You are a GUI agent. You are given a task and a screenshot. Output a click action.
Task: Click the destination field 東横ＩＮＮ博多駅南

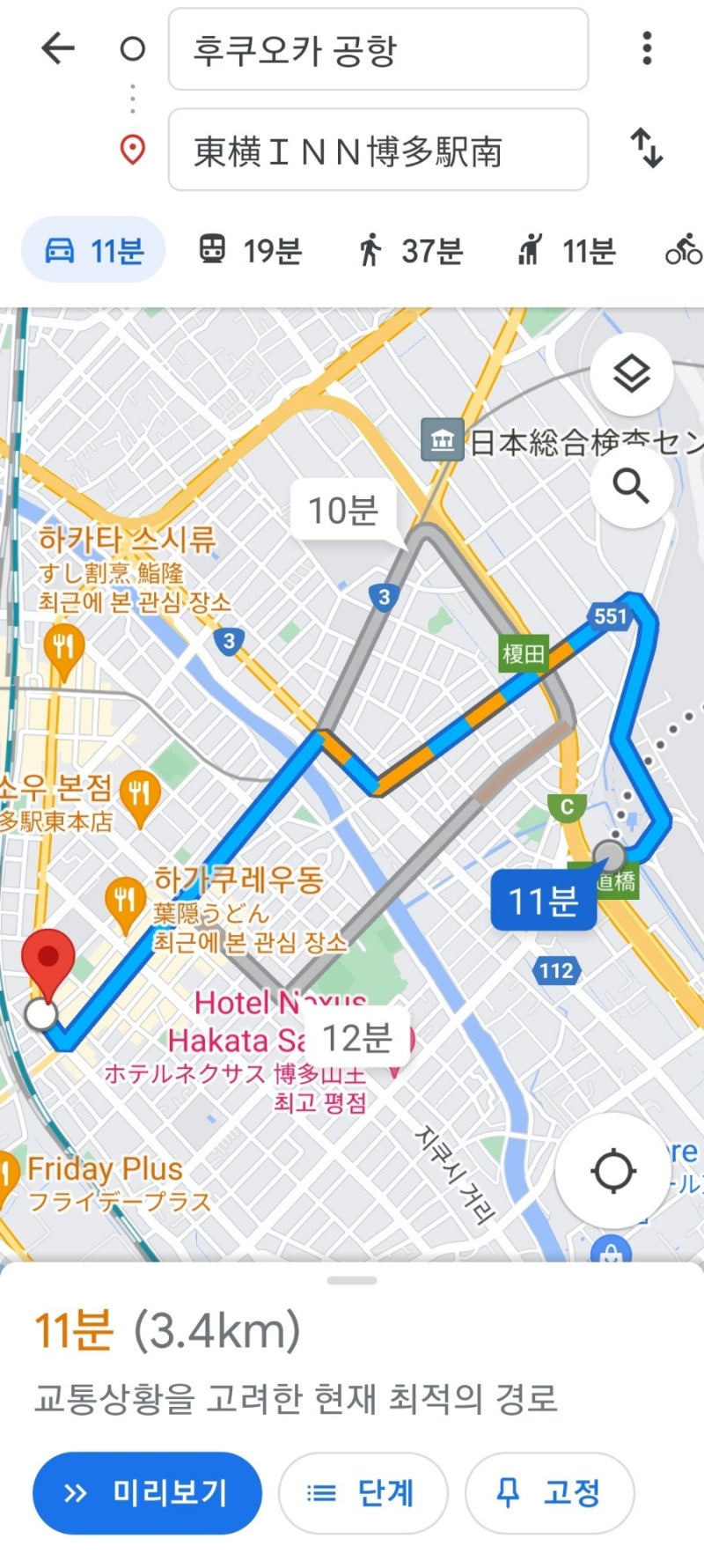[x=378, y=150]
